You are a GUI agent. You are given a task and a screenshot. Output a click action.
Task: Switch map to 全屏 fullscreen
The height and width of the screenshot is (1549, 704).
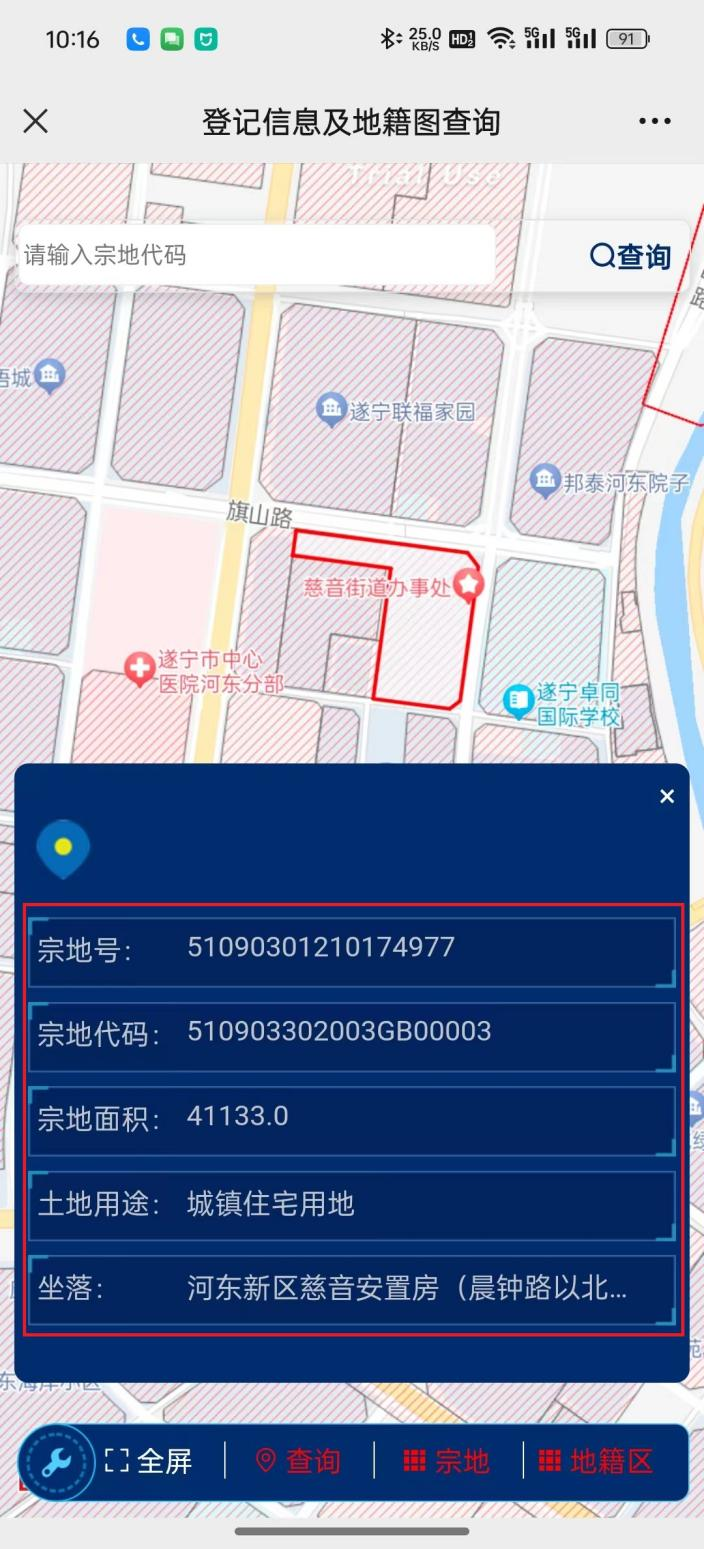[149, 1462]
